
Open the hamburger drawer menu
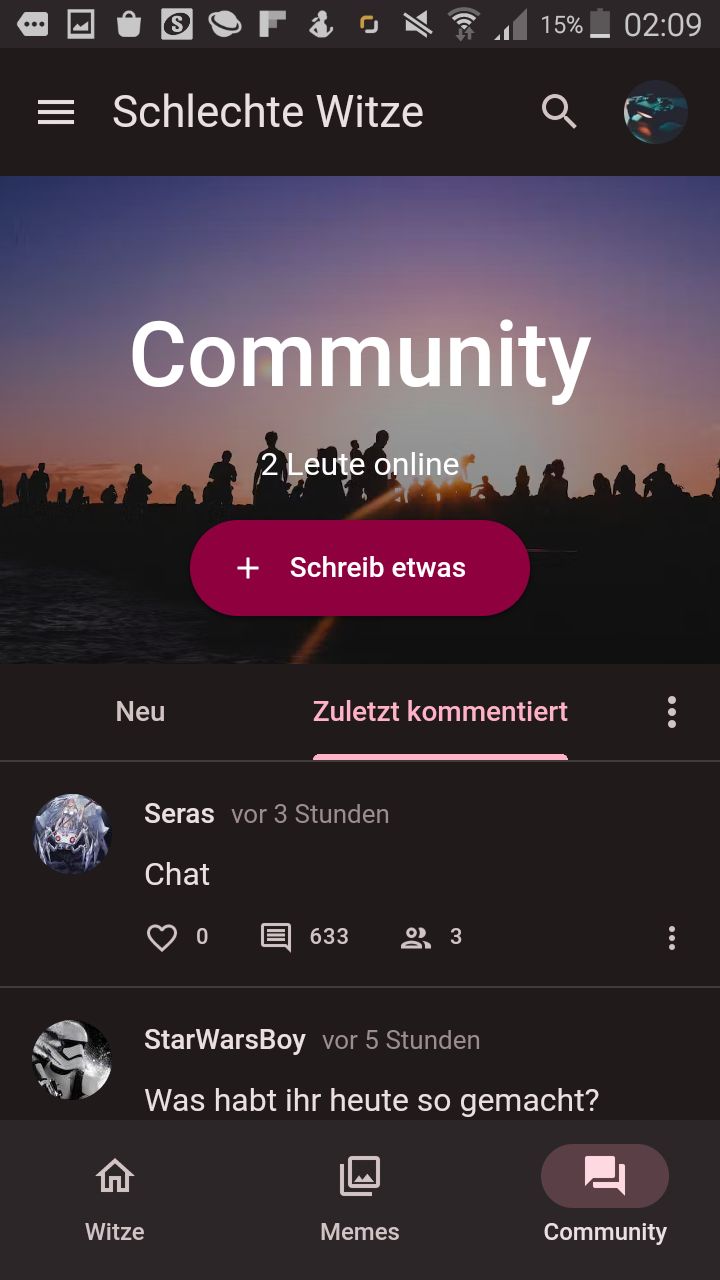pos(56,112)
